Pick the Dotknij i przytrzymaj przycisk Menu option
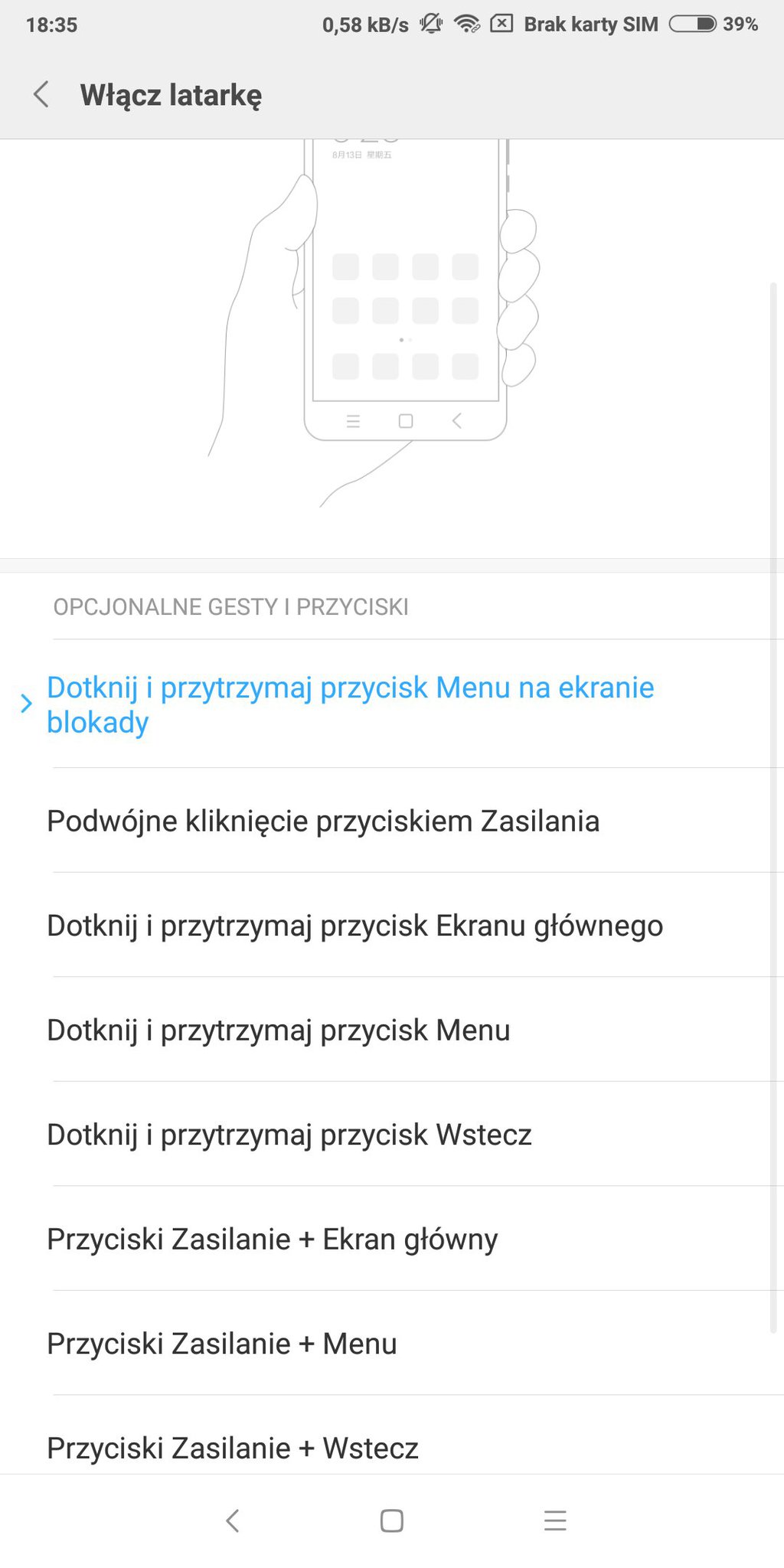 (279, 1031)
